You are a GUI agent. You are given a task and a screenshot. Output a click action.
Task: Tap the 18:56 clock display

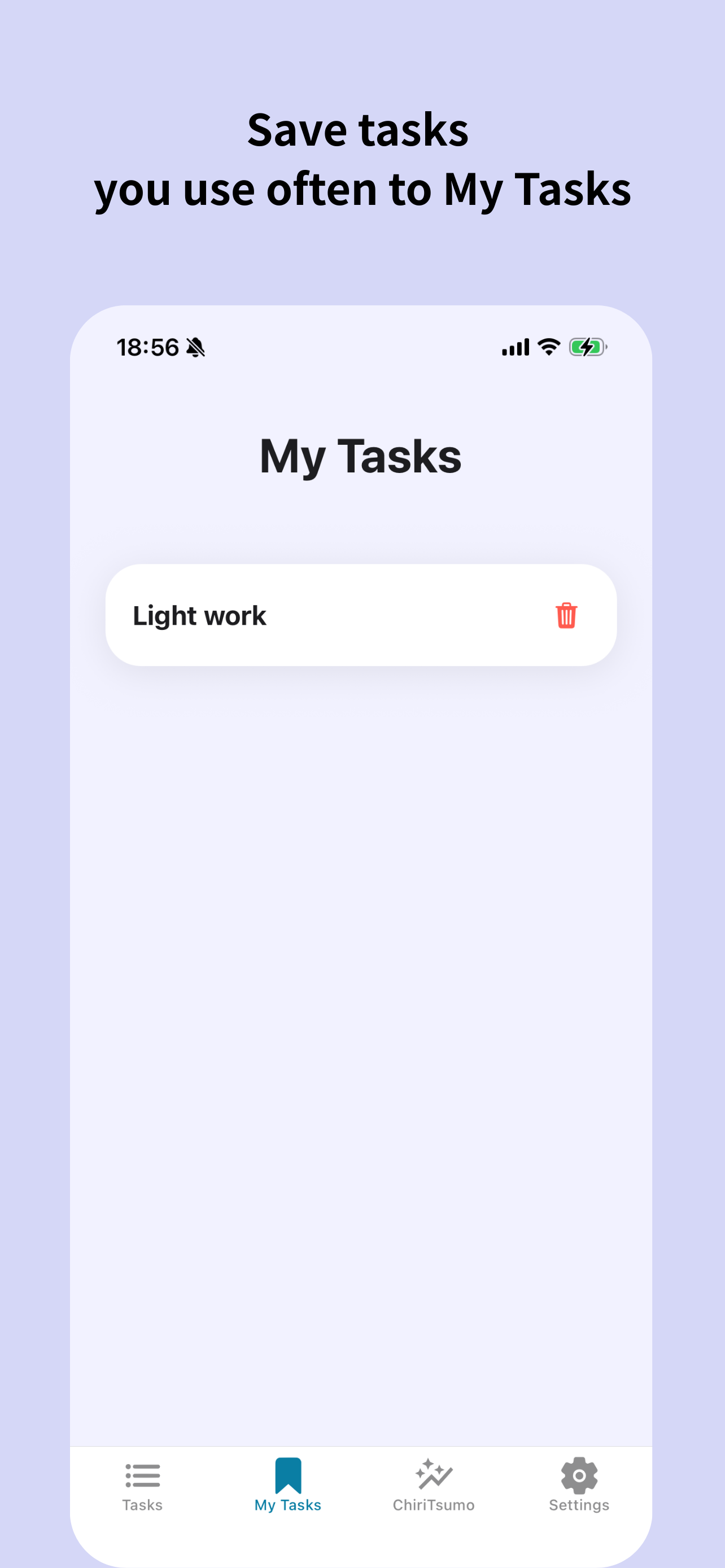coord(146,347)
